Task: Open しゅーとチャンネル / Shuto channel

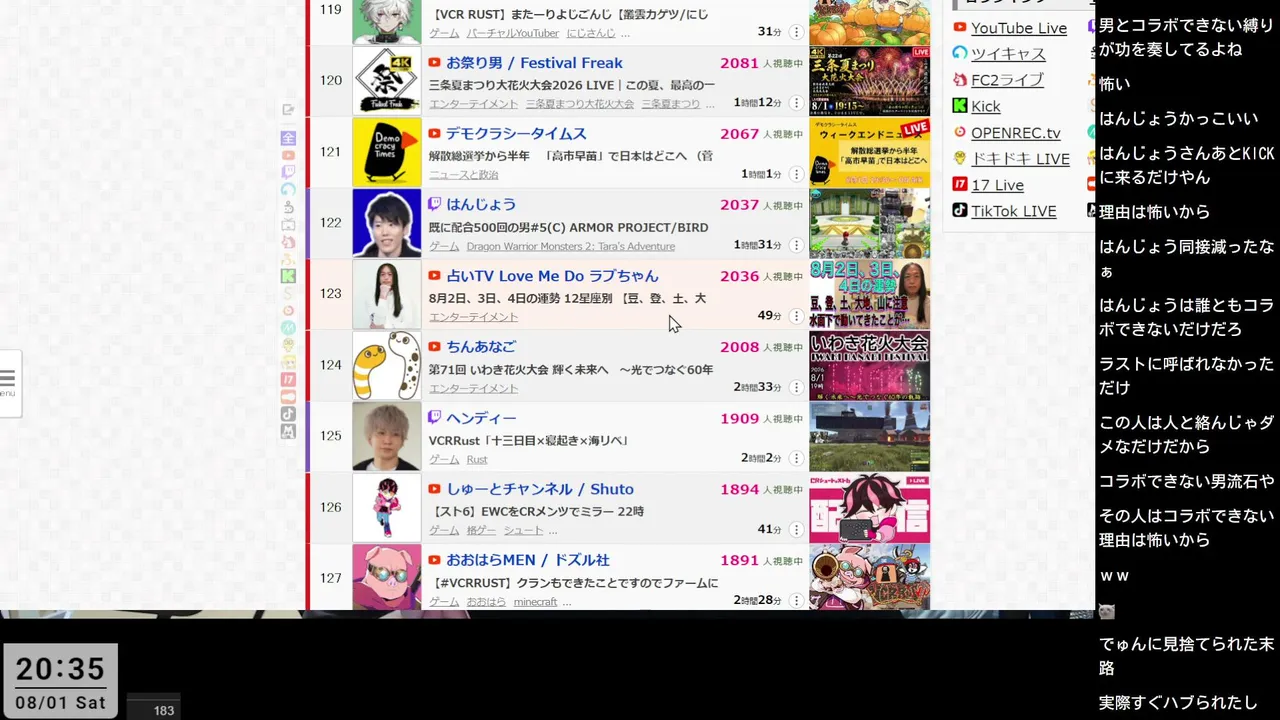Action: (x=540, y=489)
